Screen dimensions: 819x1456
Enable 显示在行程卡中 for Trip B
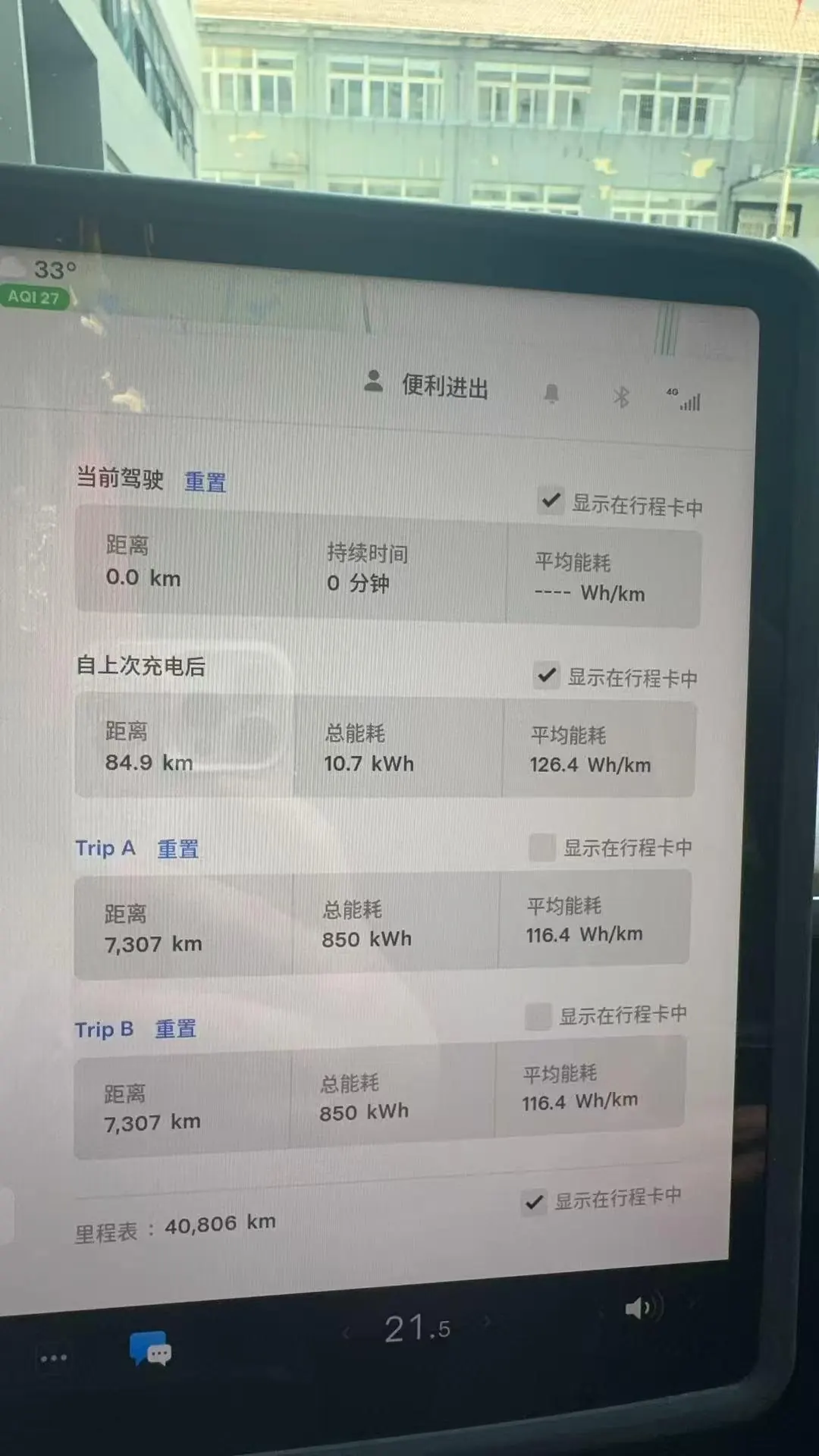coord(538,1016)
